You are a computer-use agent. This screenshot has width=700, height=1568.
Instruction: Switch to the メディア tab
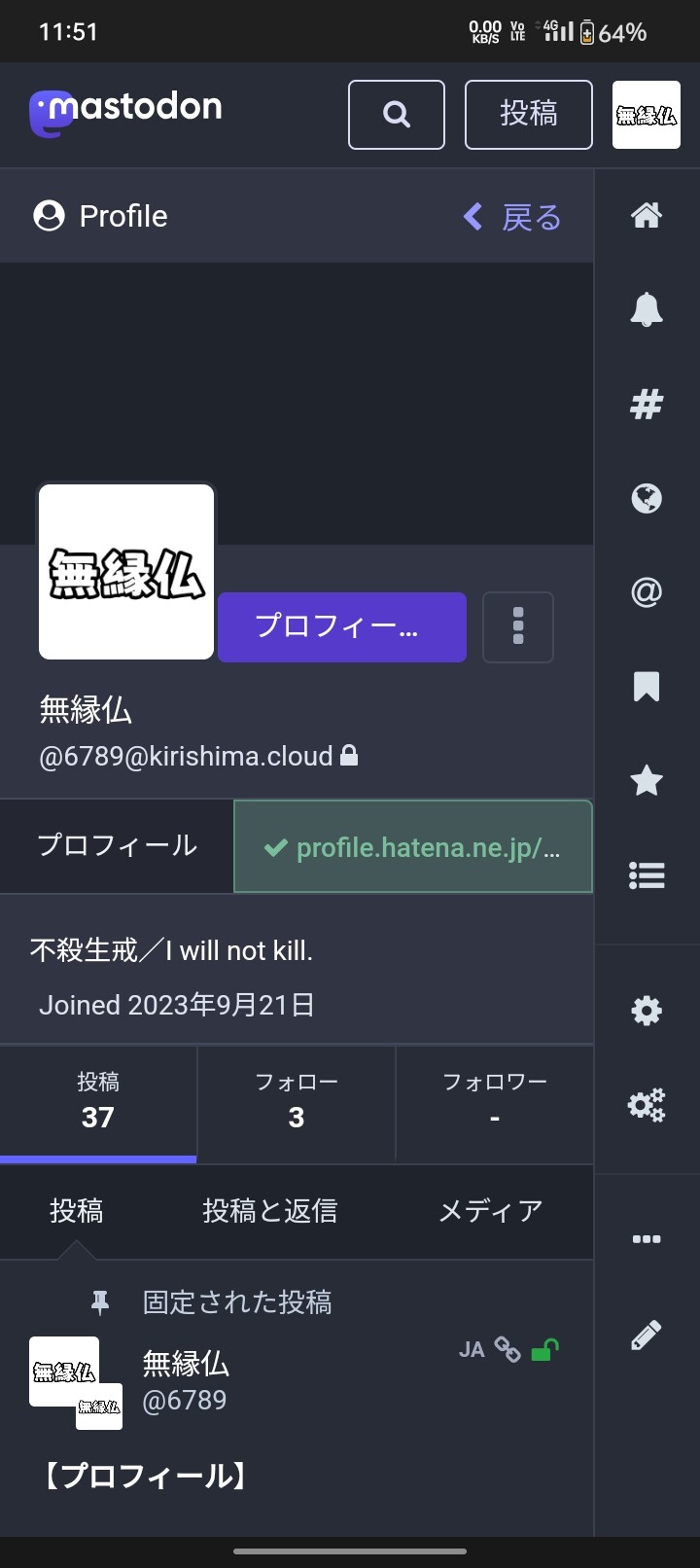pos(491,1211)
